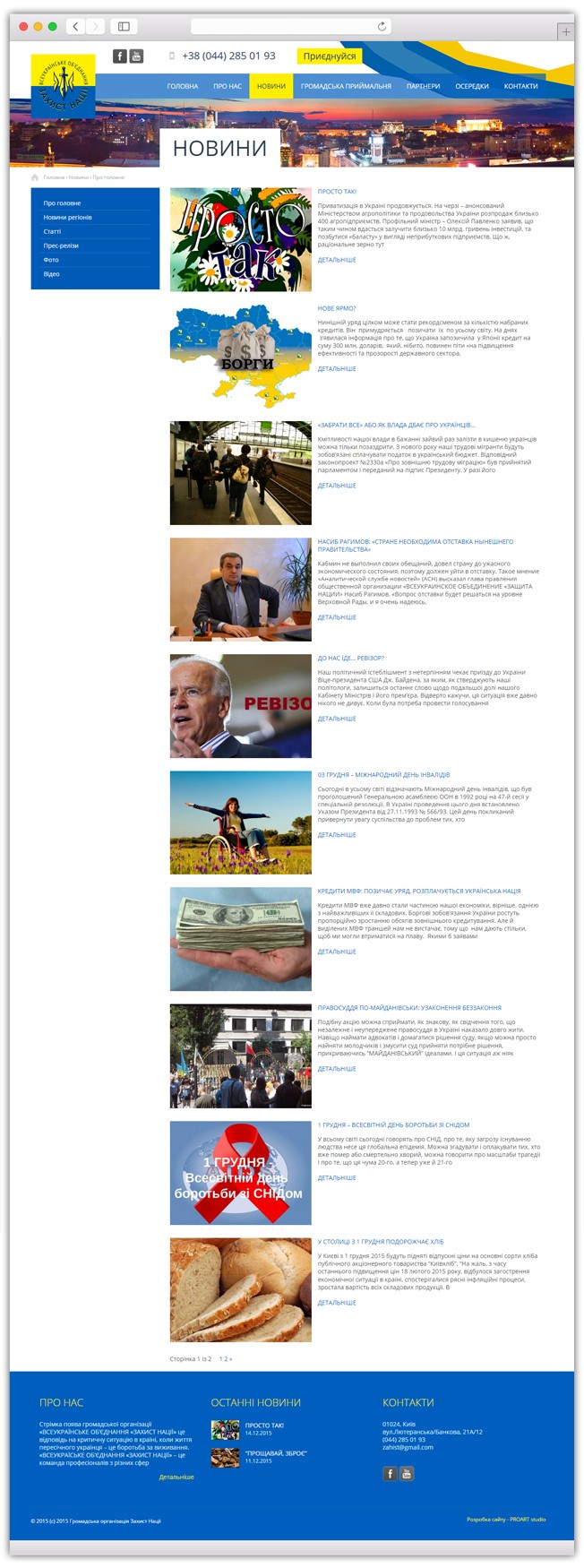This screenshot has width=584, height=1568.
Task: Open "ПРОЩАВАЙ, ЗБРОЄ" in footer news
Action: click(x=276, y=1453)
